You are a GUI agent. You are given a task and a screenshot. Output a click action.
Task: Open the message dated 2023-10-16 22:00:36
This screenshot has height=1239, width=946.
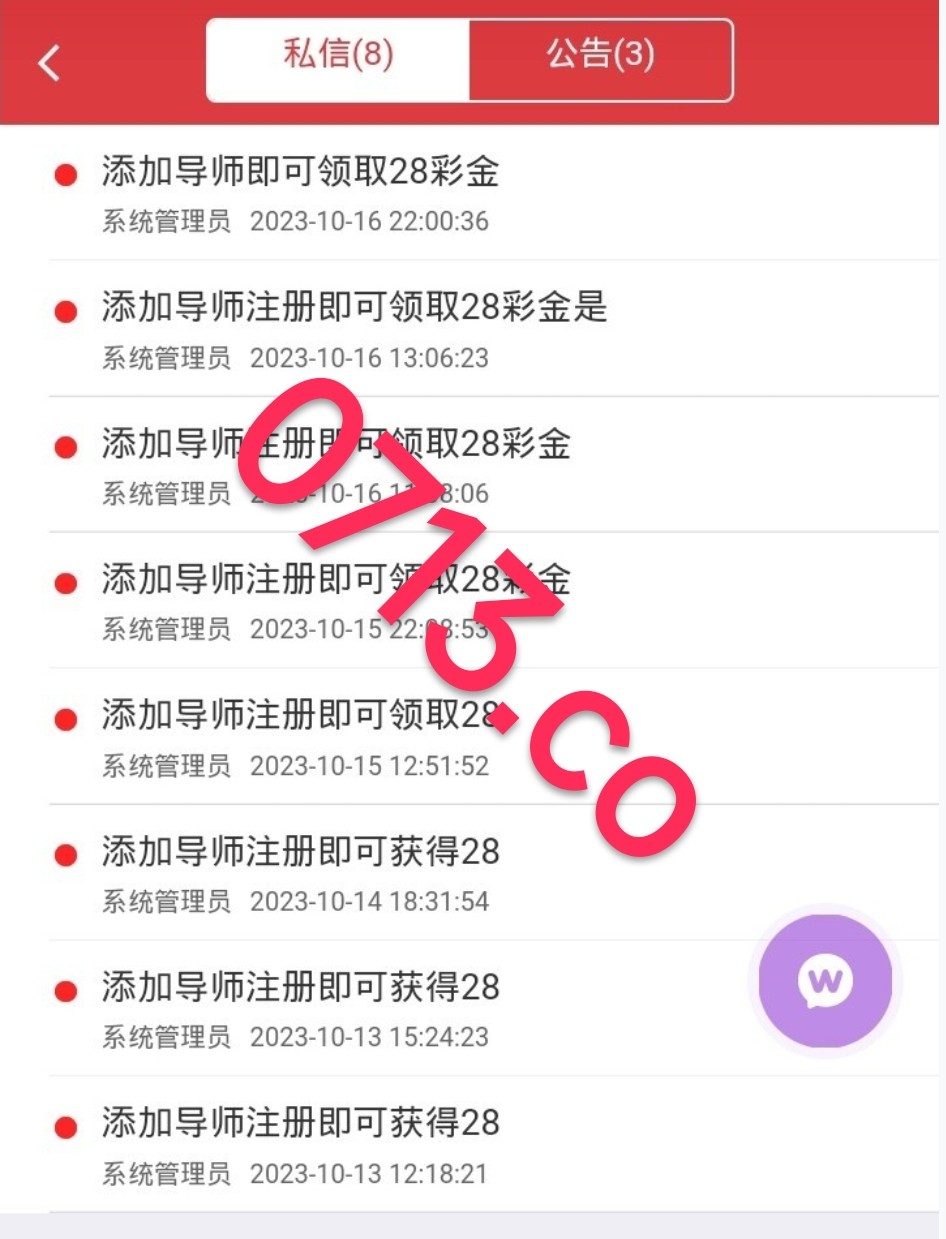click(300, 193)
